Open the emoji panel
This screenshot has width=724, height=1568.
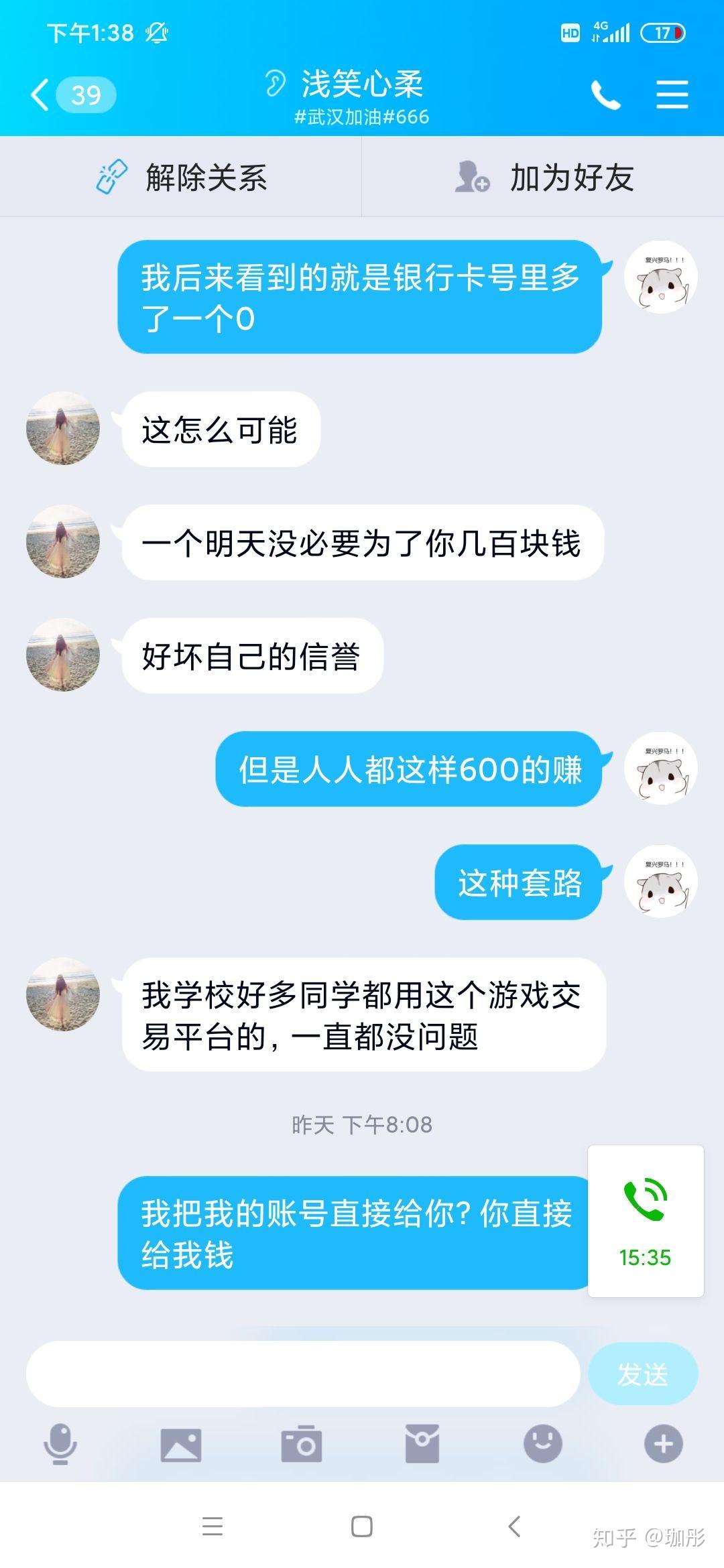543,1444
